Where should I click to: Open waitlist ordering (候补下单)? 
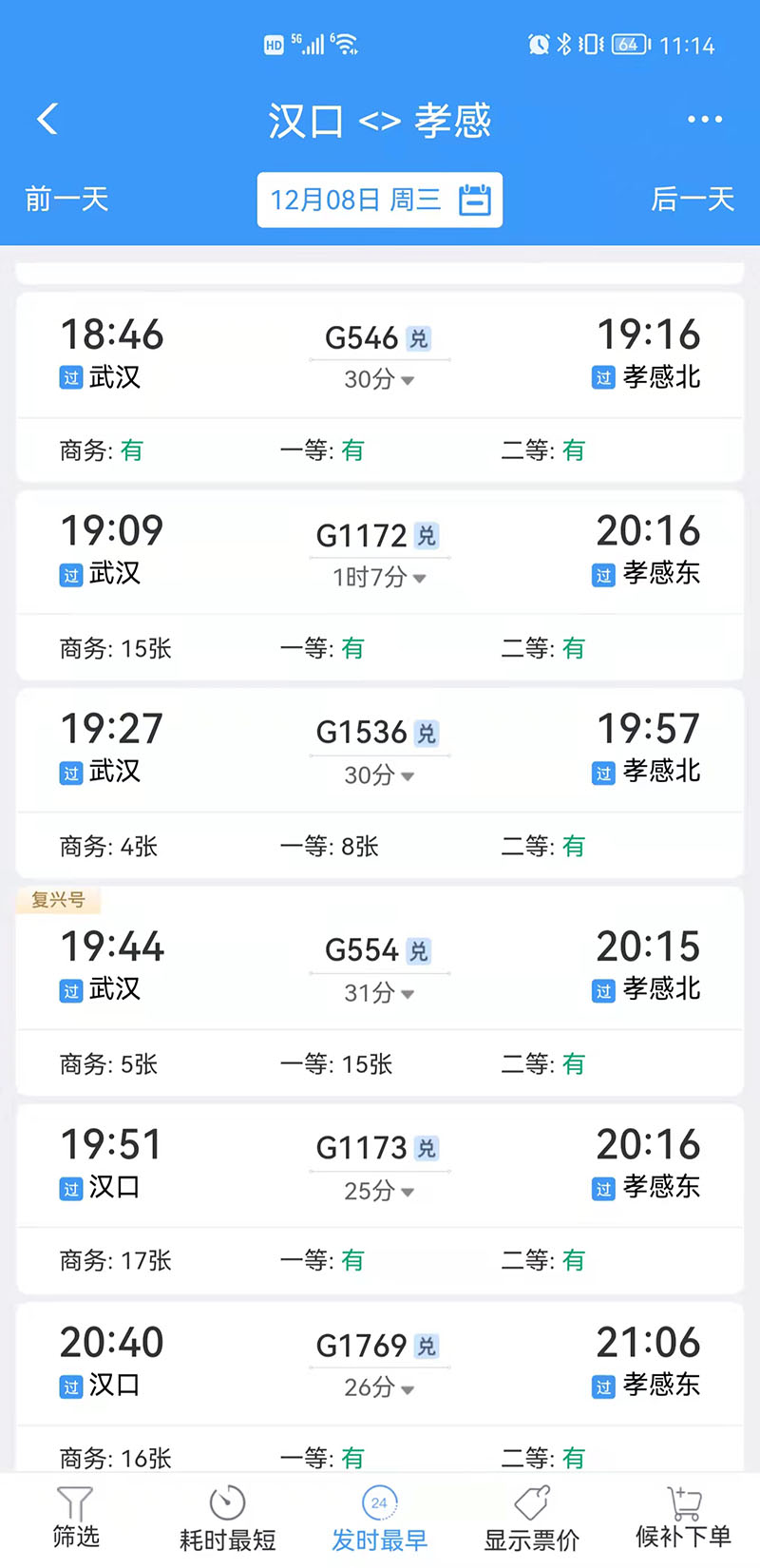click(x=683, y=1518)
